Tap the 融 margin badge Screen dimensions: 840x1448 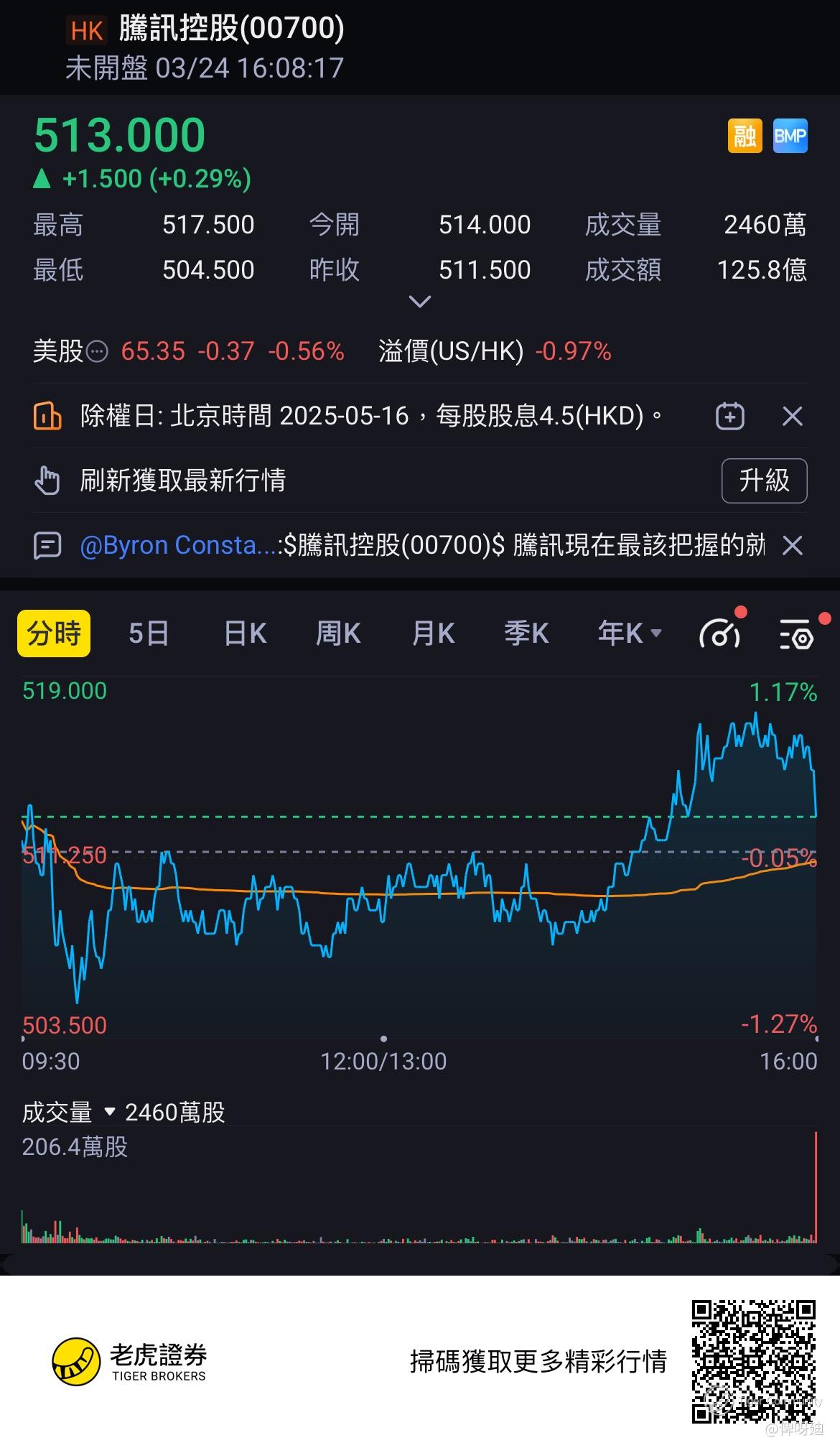(745, 136)
